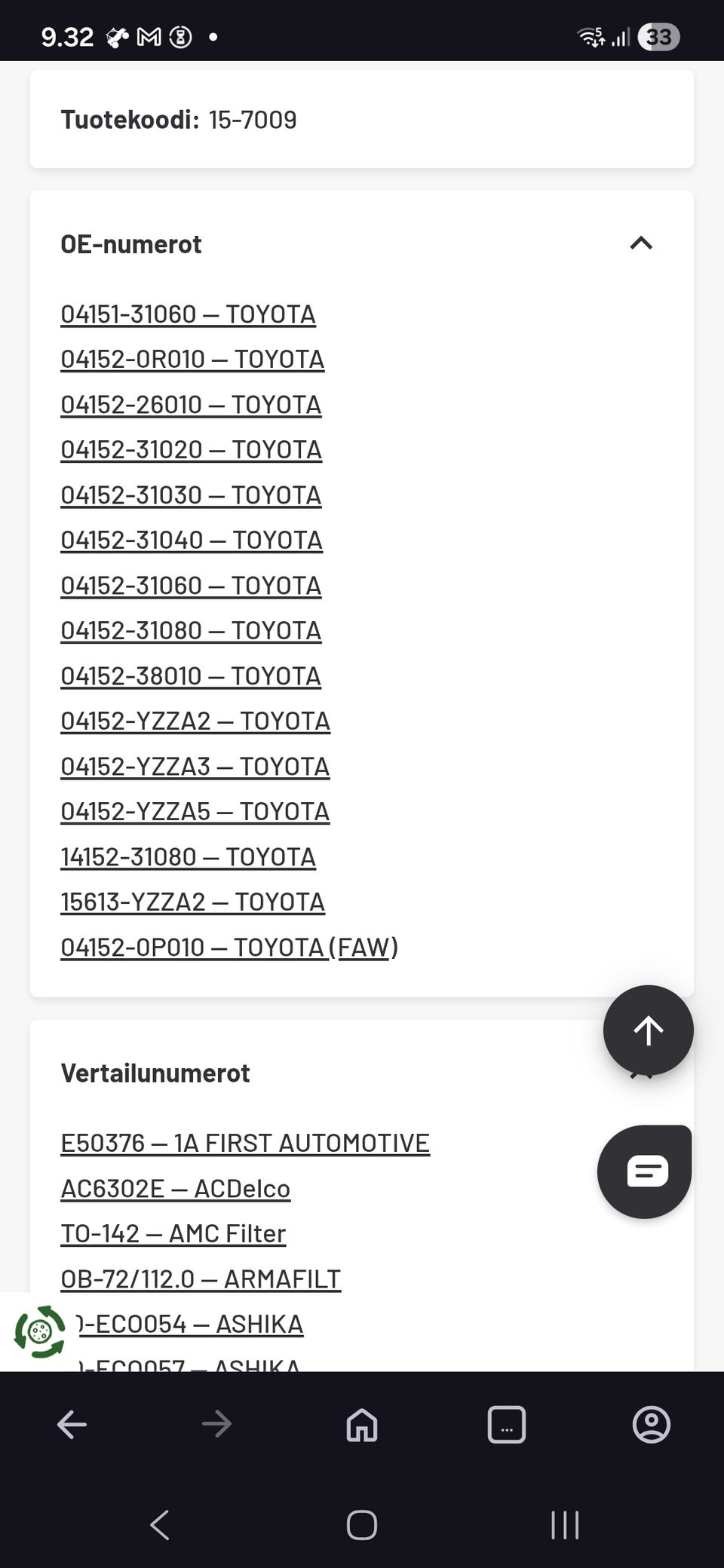Select TO-142 AMC Filter link
Screen dimensions: 724x1568
click(173, 1233)
